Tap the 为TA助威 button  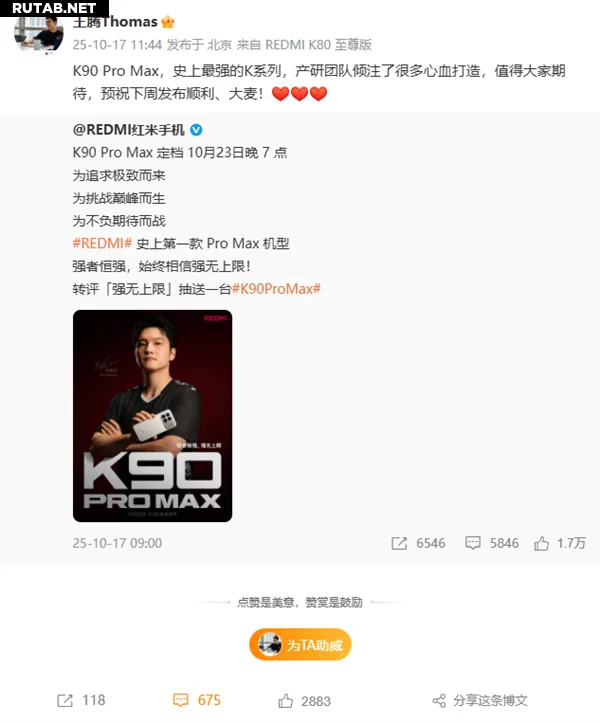coord(301,645)
